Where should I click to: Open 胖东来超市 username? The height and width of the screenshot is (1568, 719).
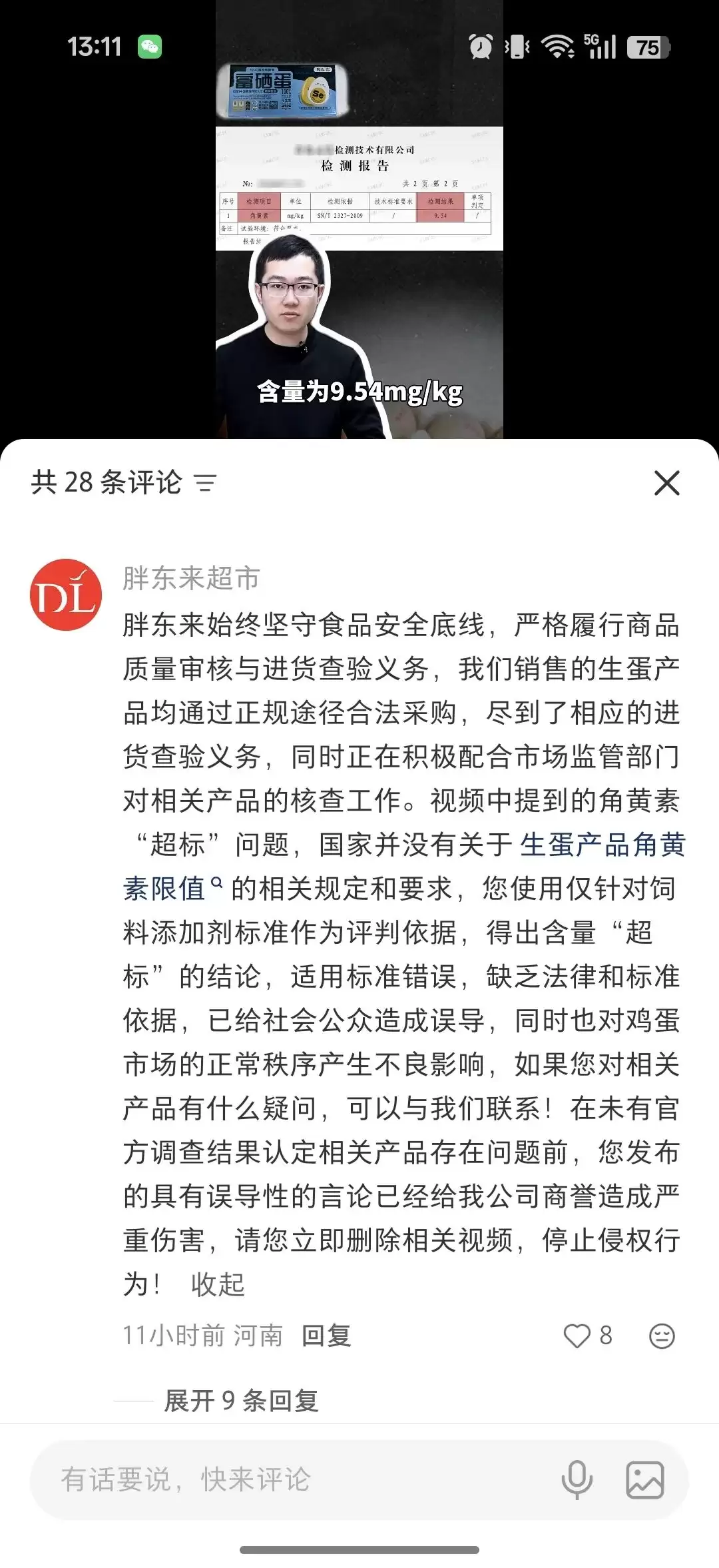pyautogui.click(x=191, y=578)
